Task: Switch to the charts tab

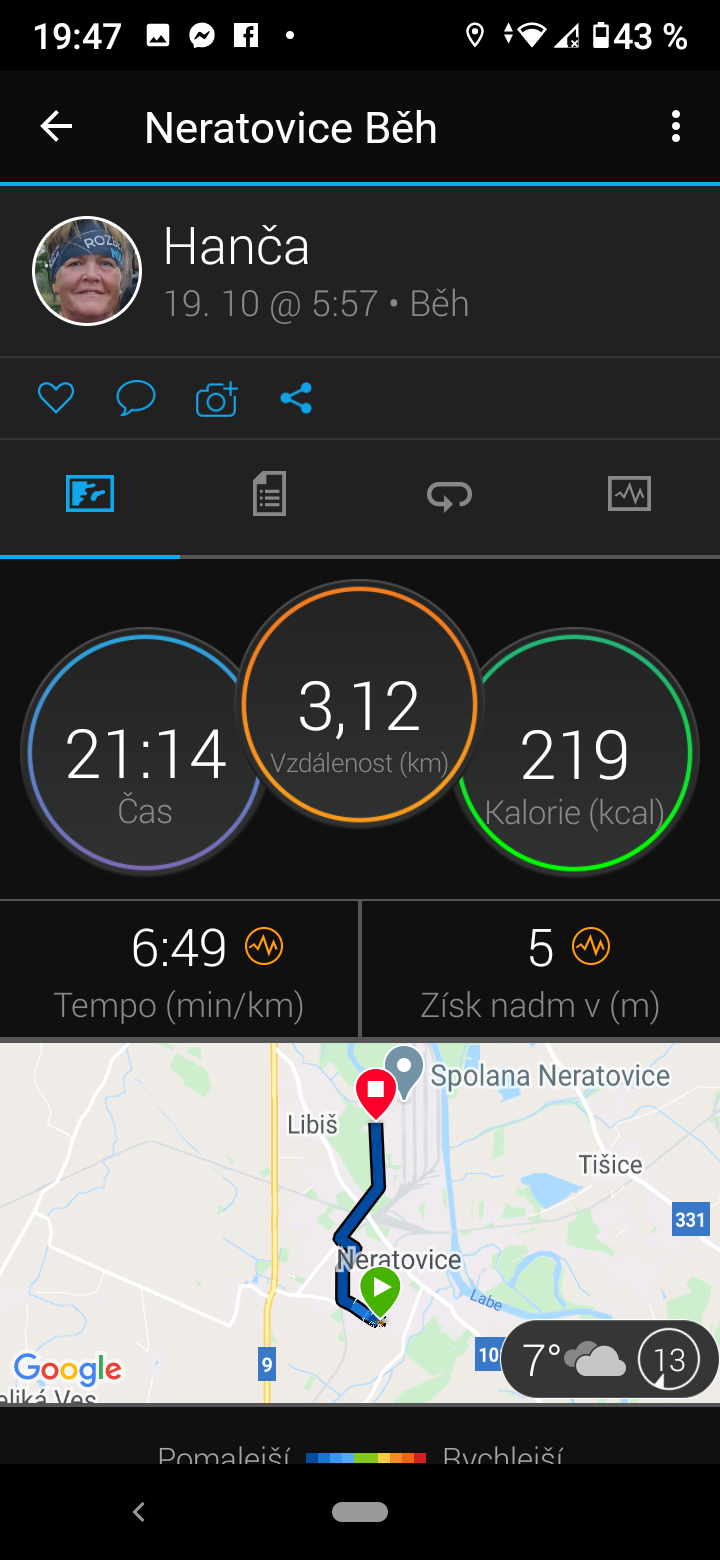Action: click(x=629, y=494)
